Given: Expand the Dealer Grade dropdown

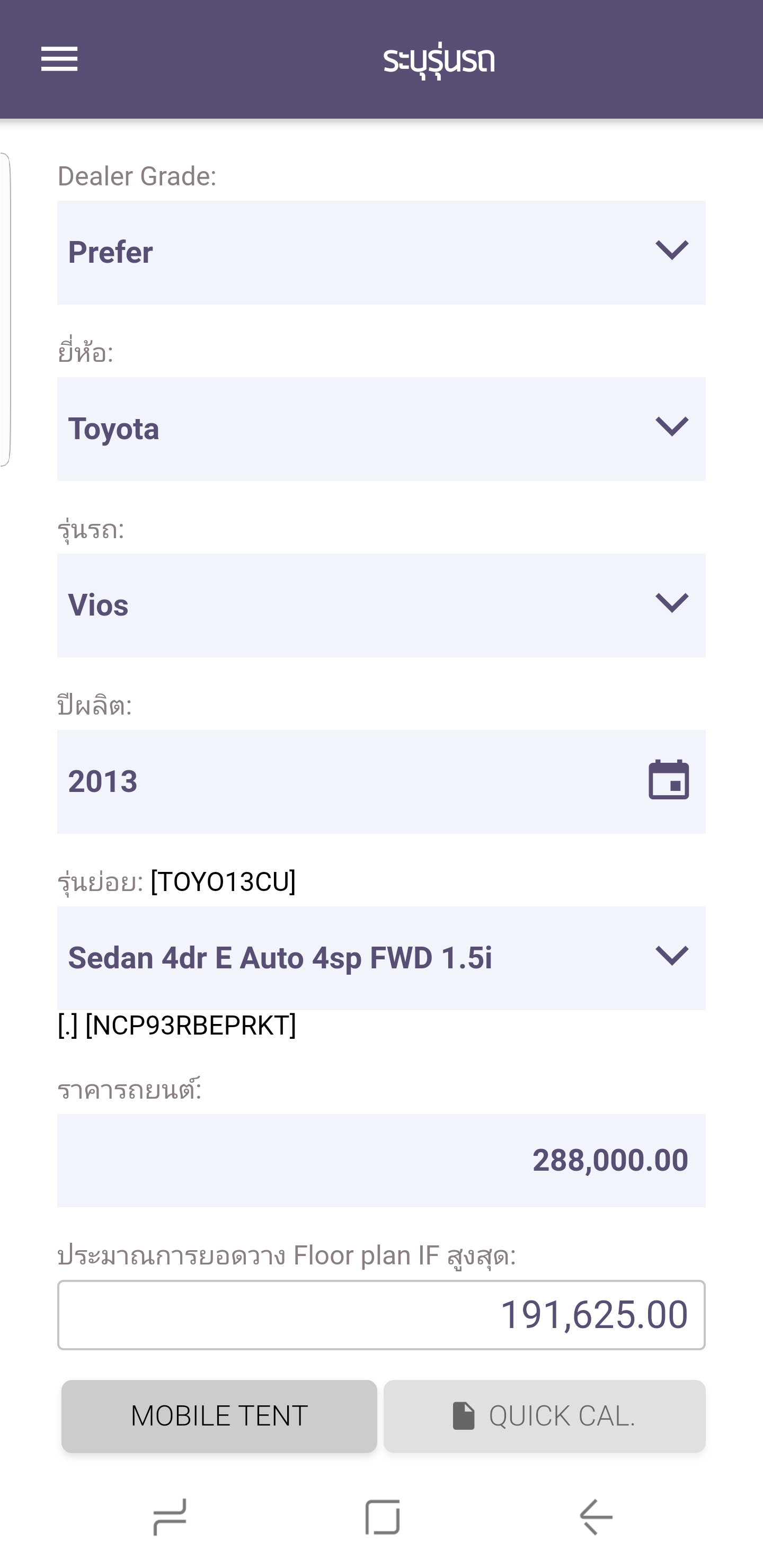Looking at the screenshot, I should click(x=381, y=252).
